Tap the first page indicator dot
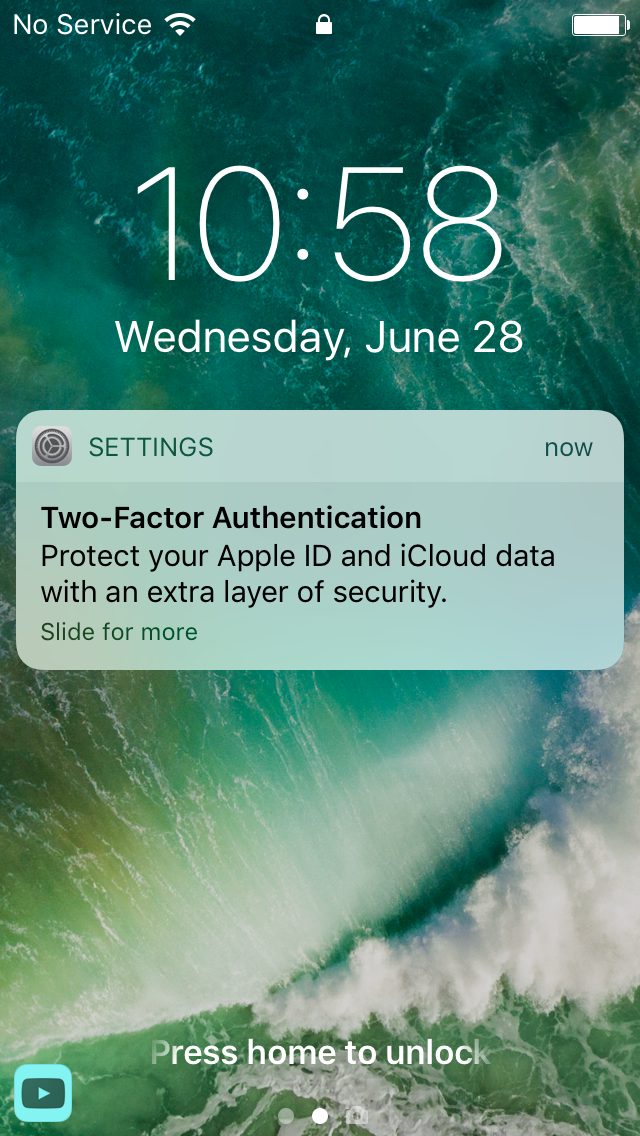The image size is (640, 1136). [286, 1115]
